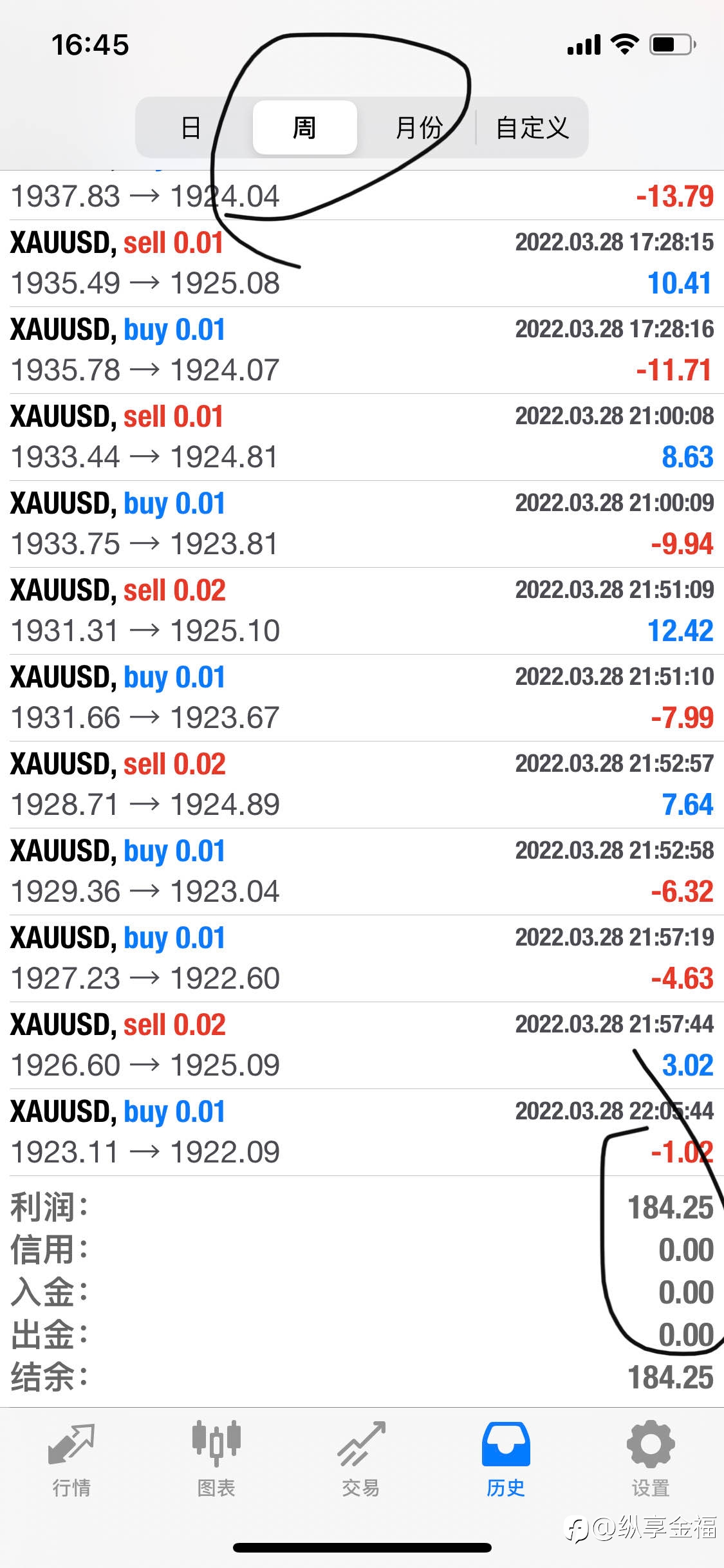The height and width of the screenshot is (1568, 724).
Task: Expand the buy 0.01 trade at 21:51:10
Action: tap(362, 698)
